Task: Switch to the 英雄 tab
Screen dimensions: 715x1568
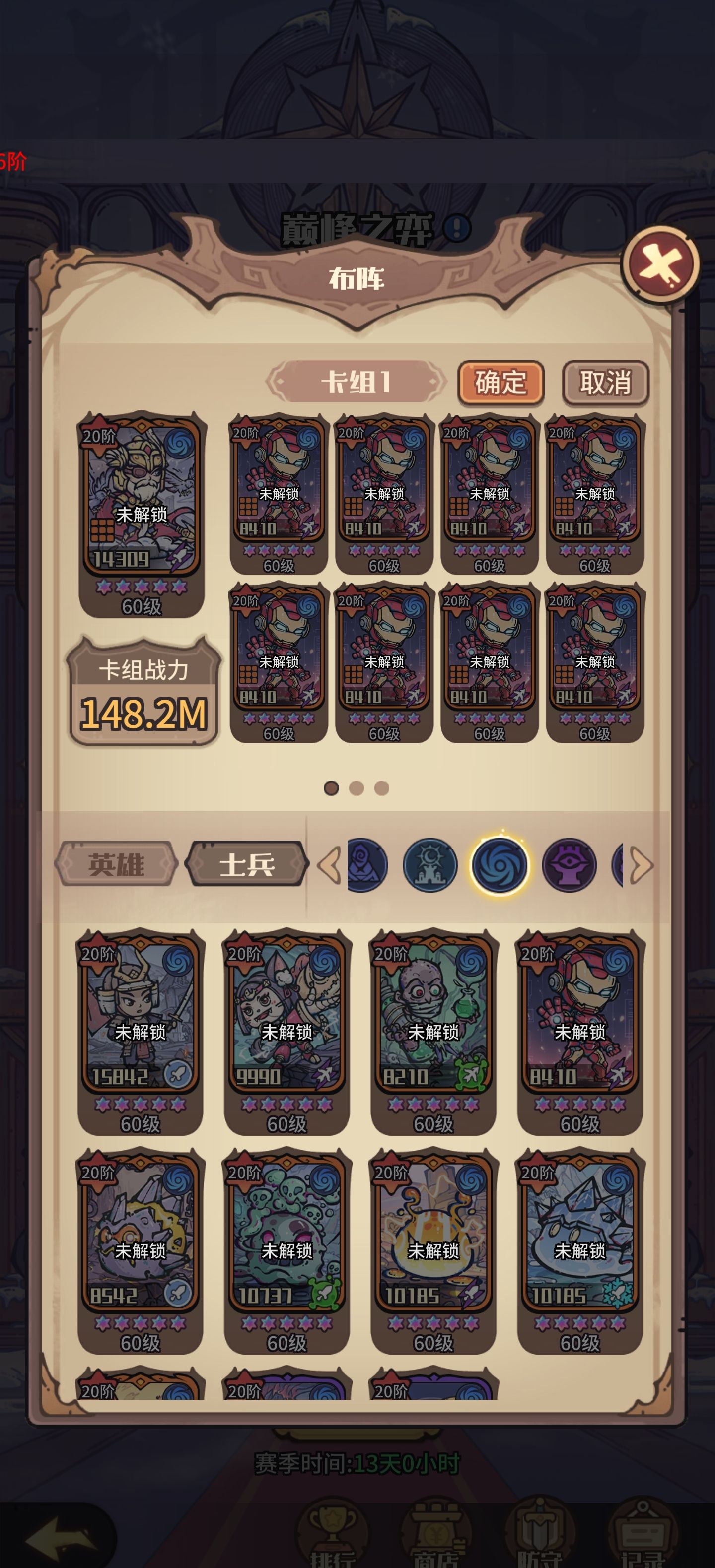Action: 116,864
